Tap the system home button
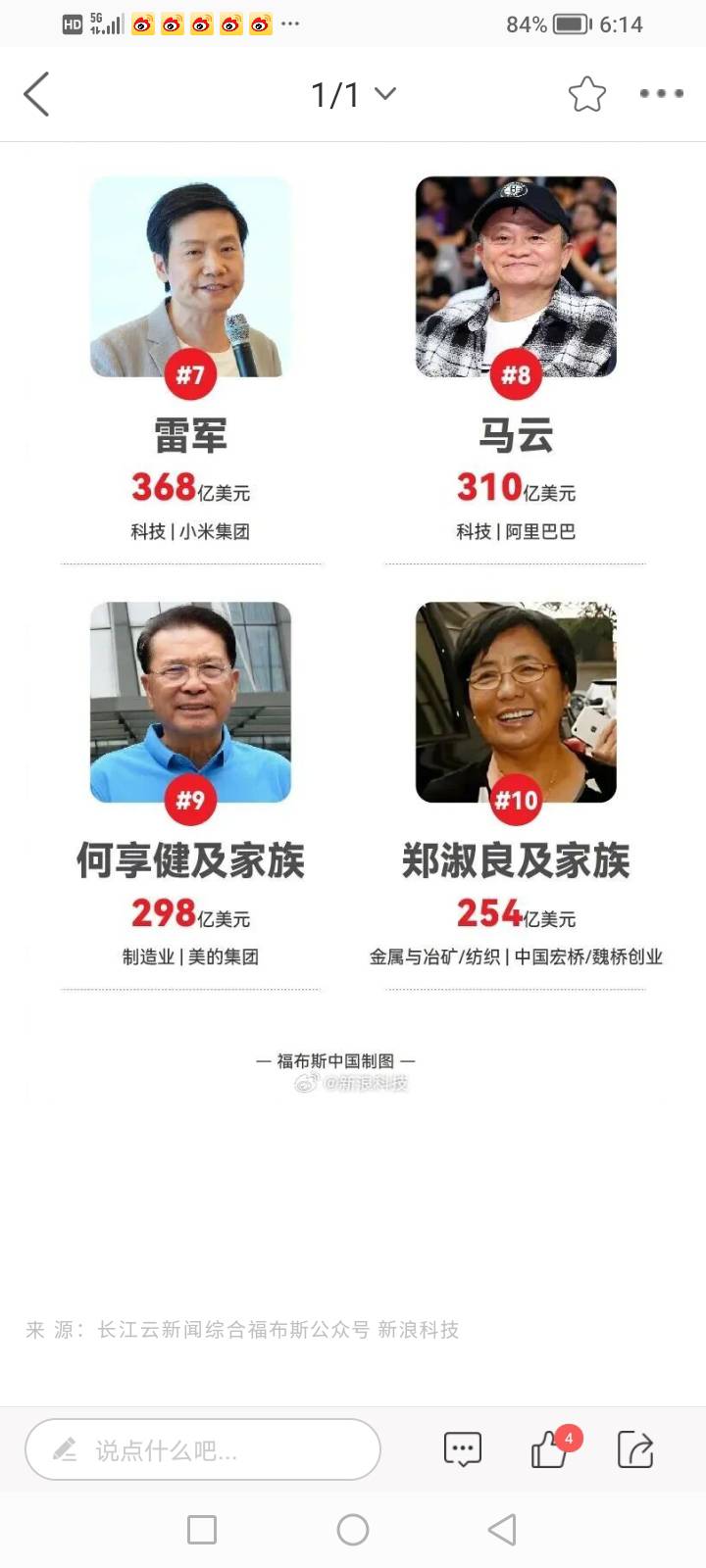The width and height of the screenshot is (706, 1568). 353,1530
